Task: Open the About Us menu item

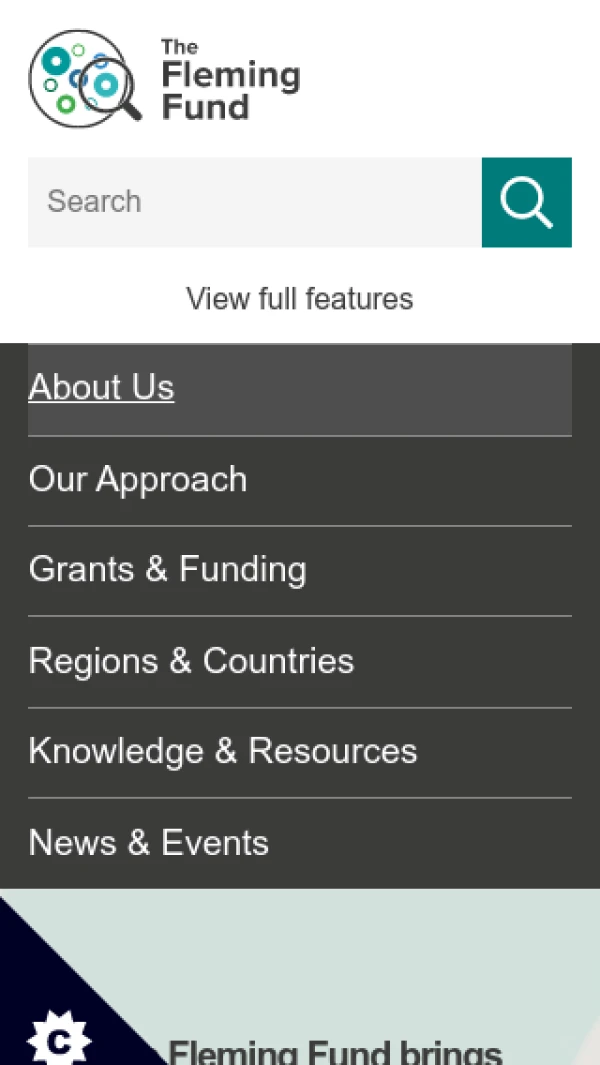Action: click(x=102, y=388)
